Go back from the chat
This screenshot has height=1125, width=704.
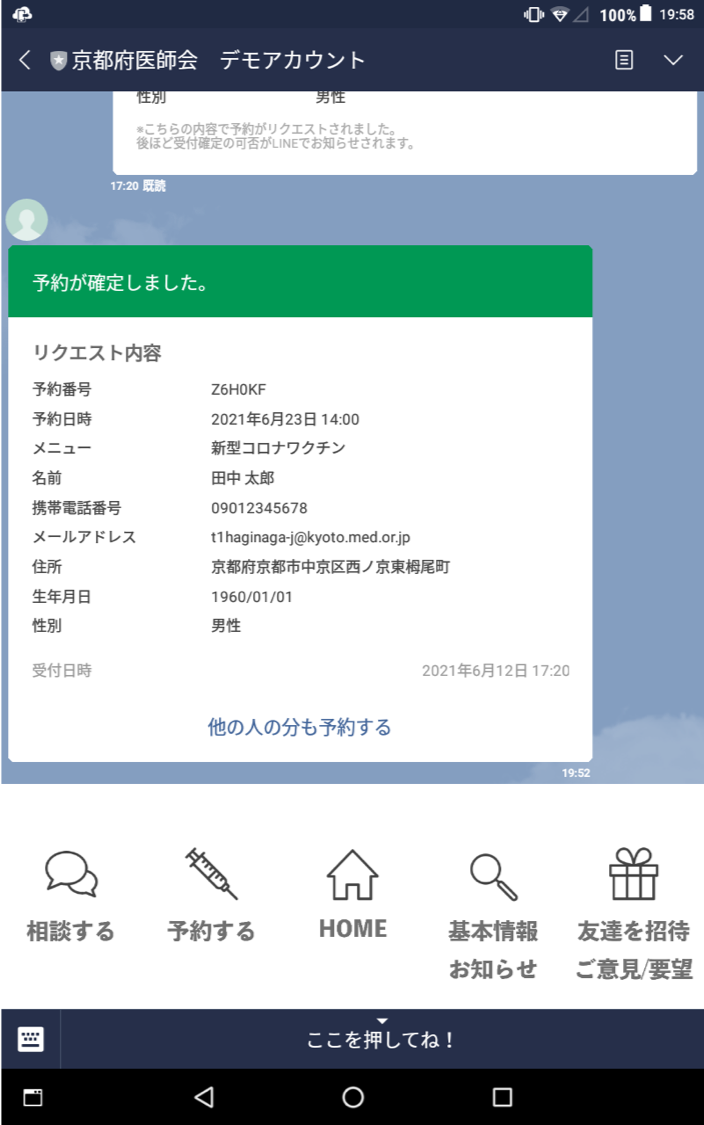25,60
